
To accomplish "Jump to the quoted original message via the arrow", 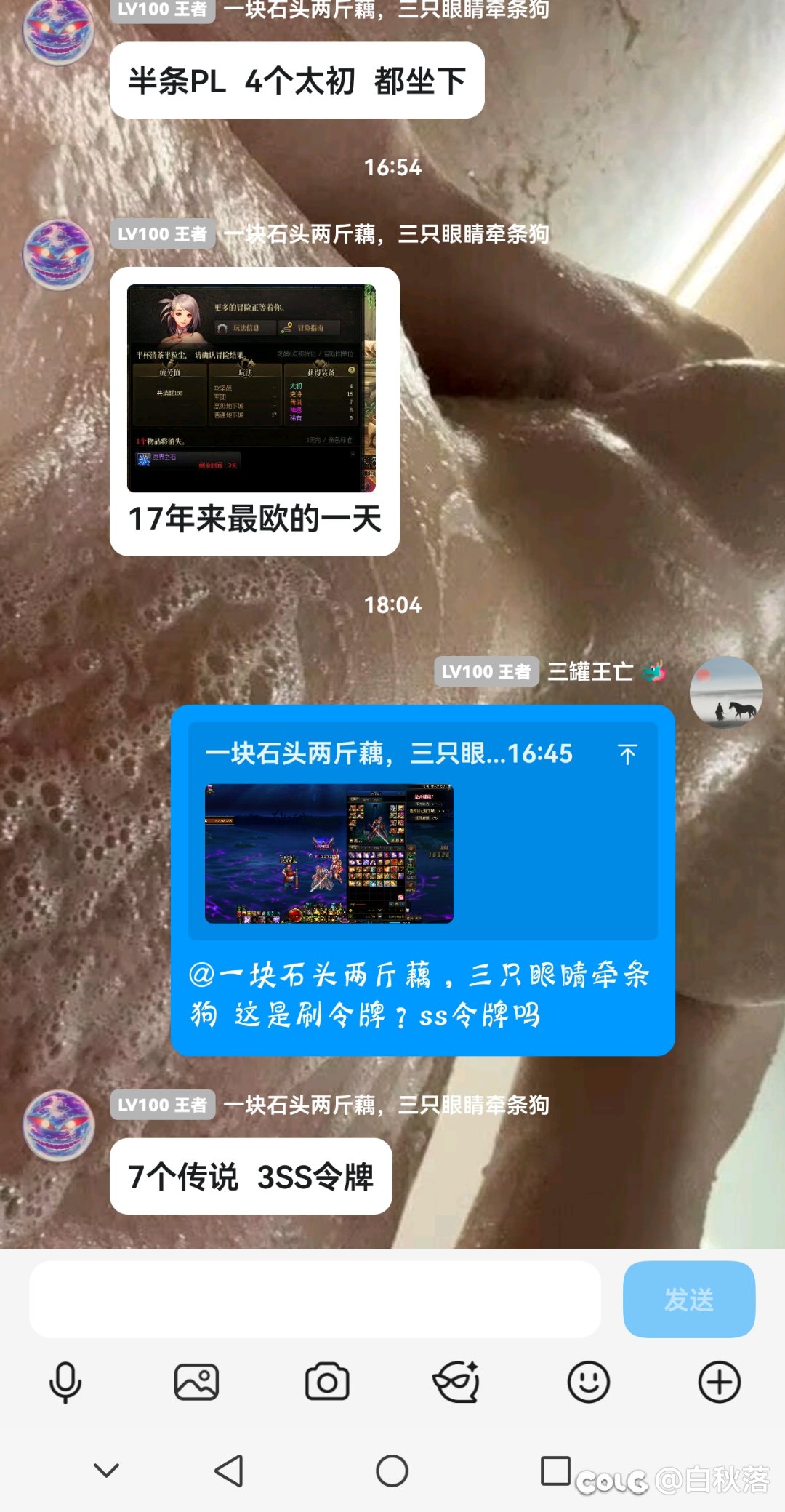I will click(628, 754).
